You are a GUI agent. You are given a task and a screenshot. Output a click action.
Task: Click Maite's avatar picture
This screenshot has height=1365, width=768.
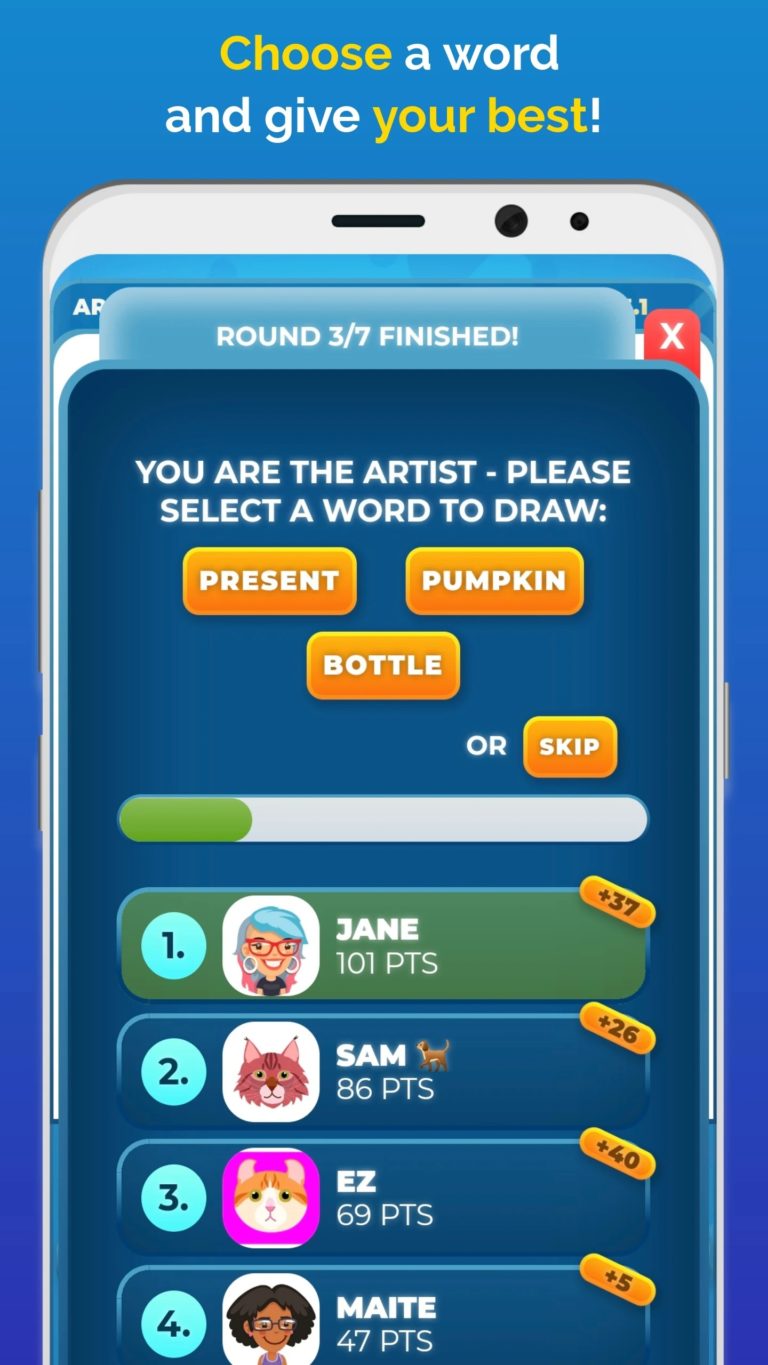click(x=268, y=1321)
